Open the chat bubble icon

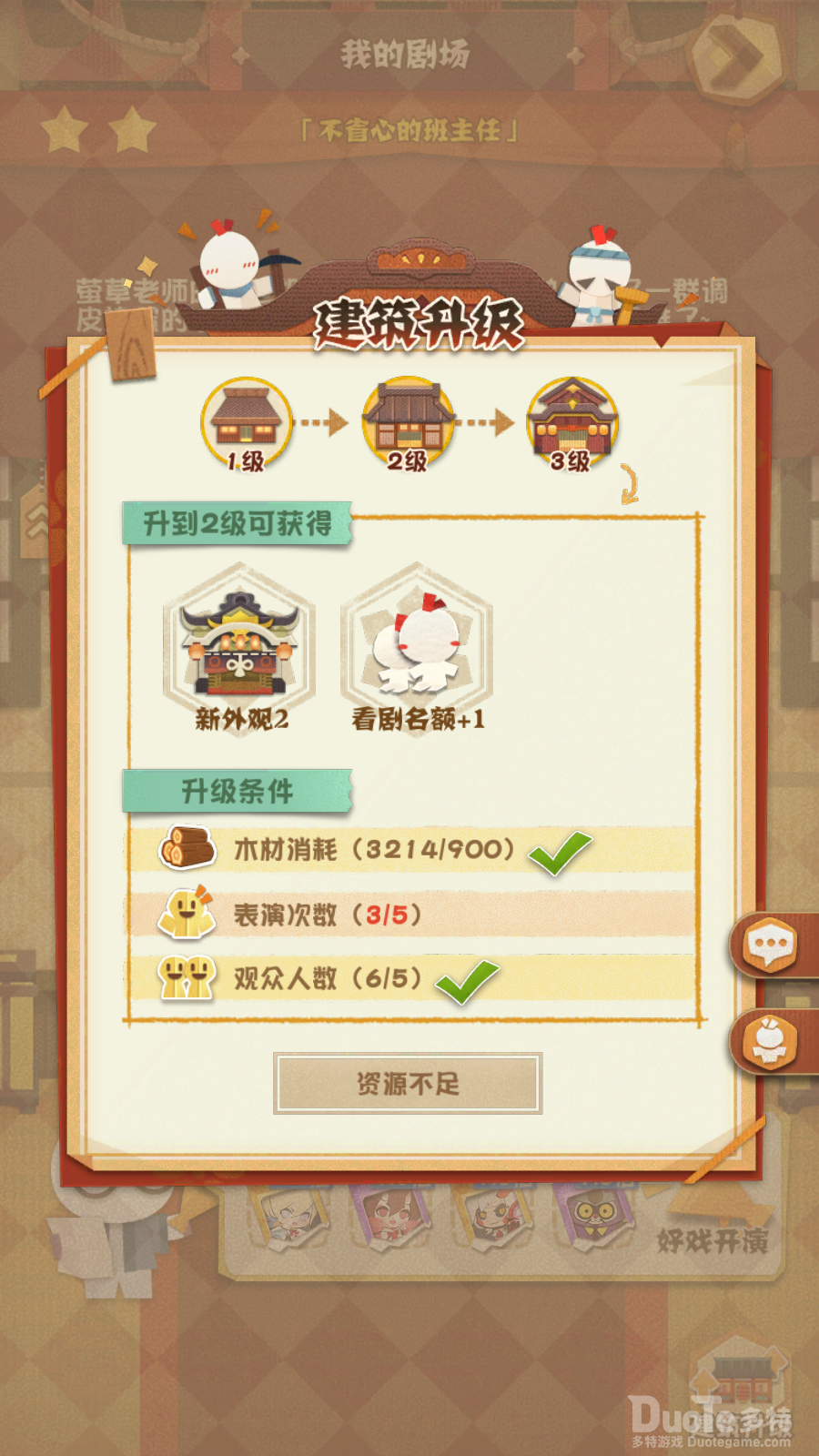pyautogui.click(x=770, y=945)
